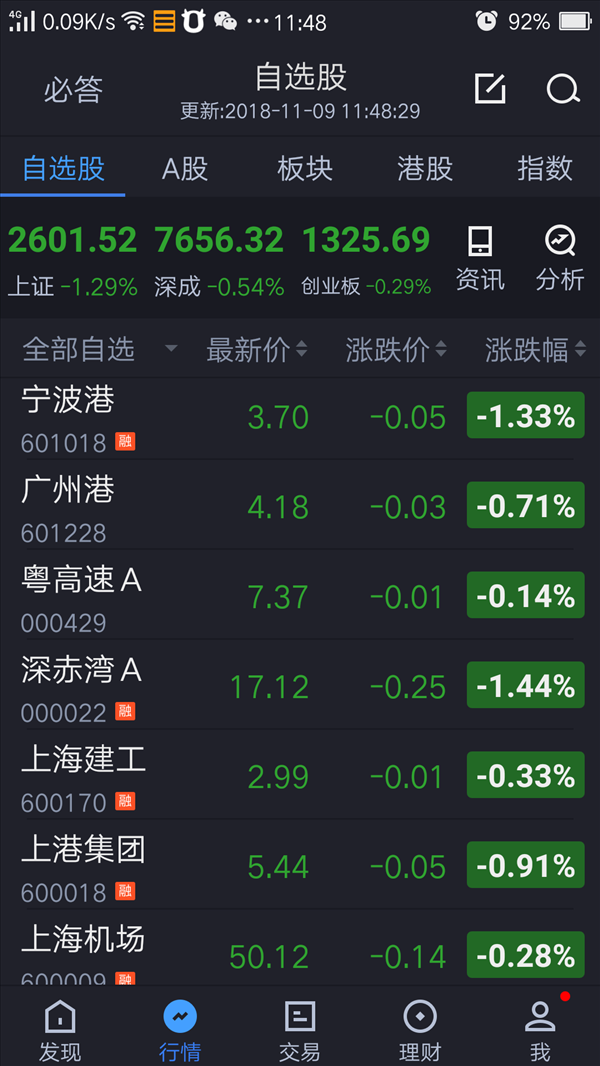
Task: Open 分析 analysis shortcut
Action: [560, 259]
